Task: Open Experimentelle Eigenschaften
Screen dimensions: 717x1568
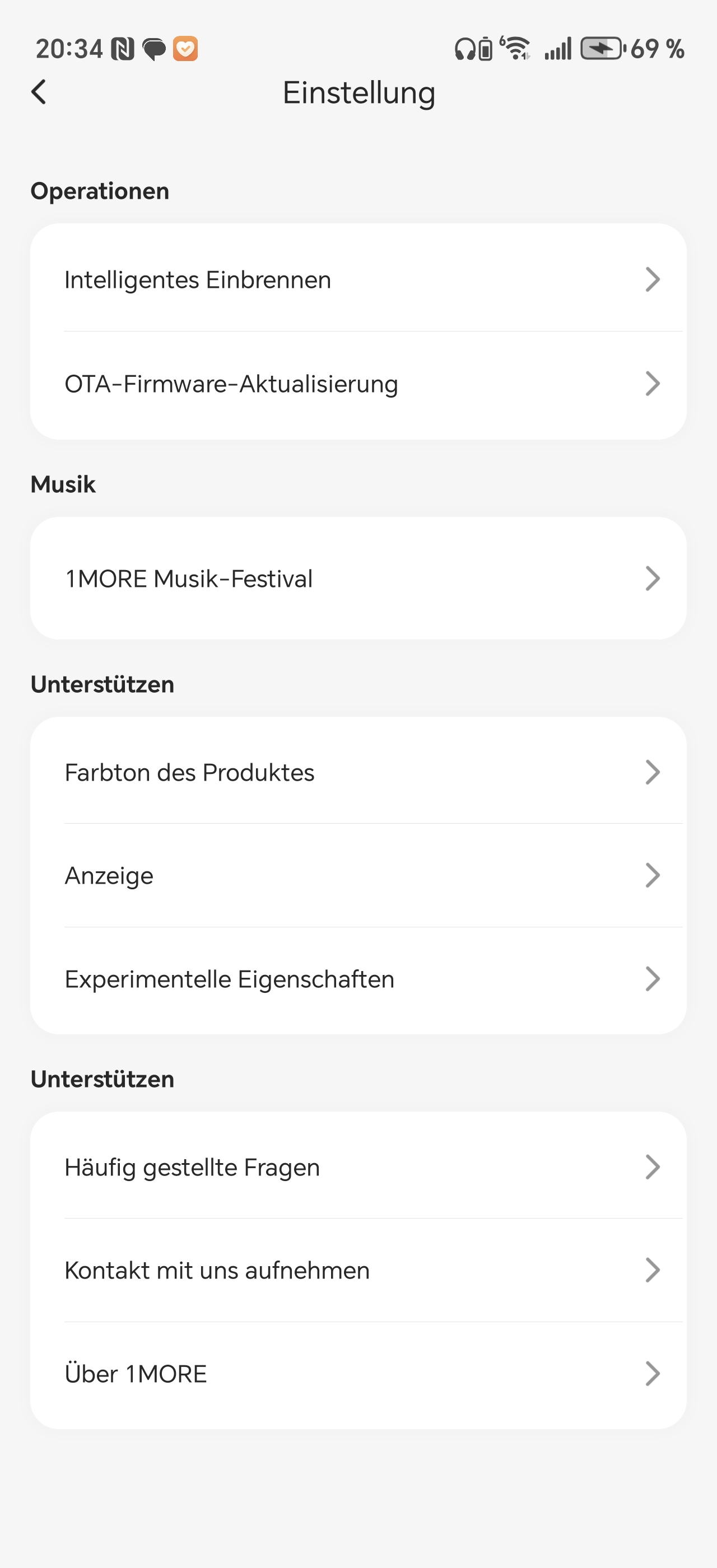Action: point(358,979)
